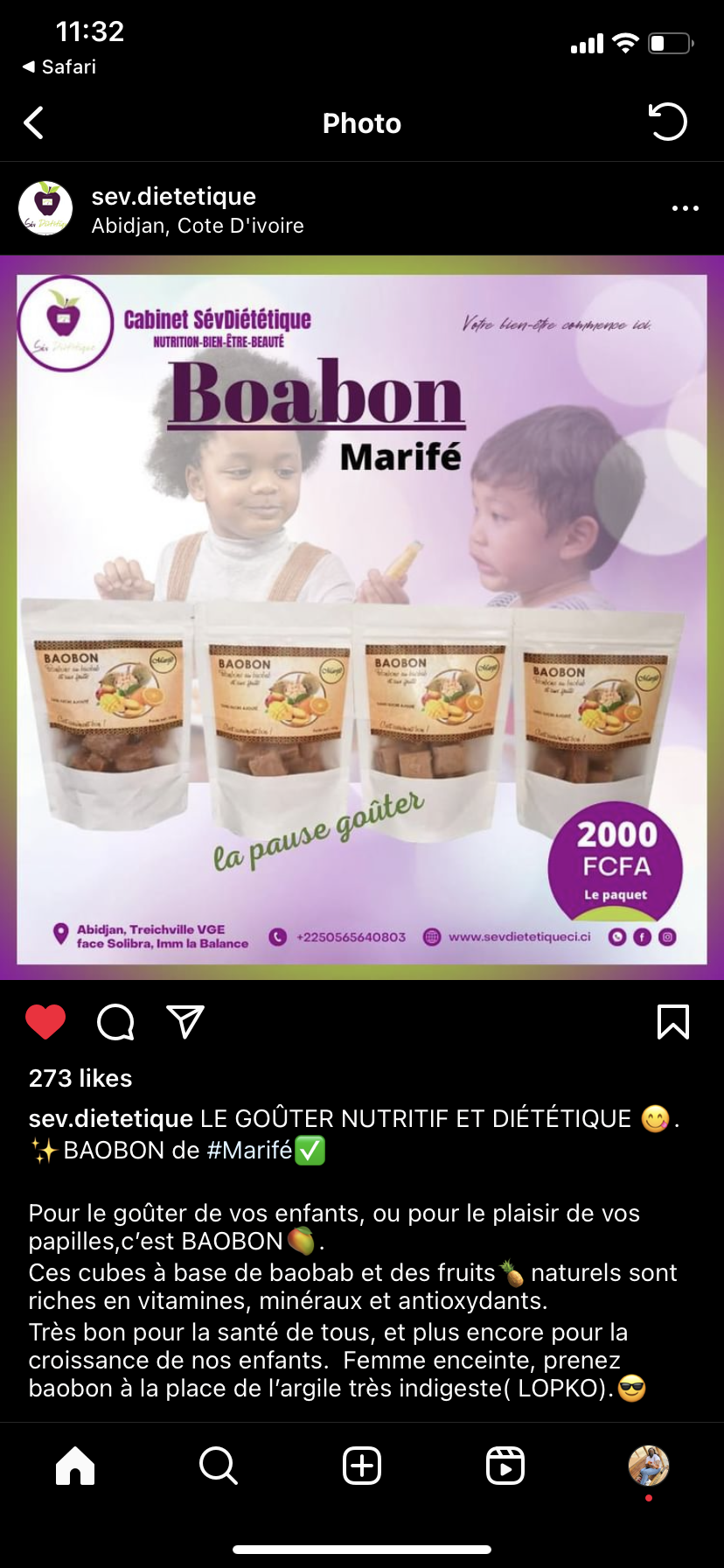View the 273 likes list

80,1078
